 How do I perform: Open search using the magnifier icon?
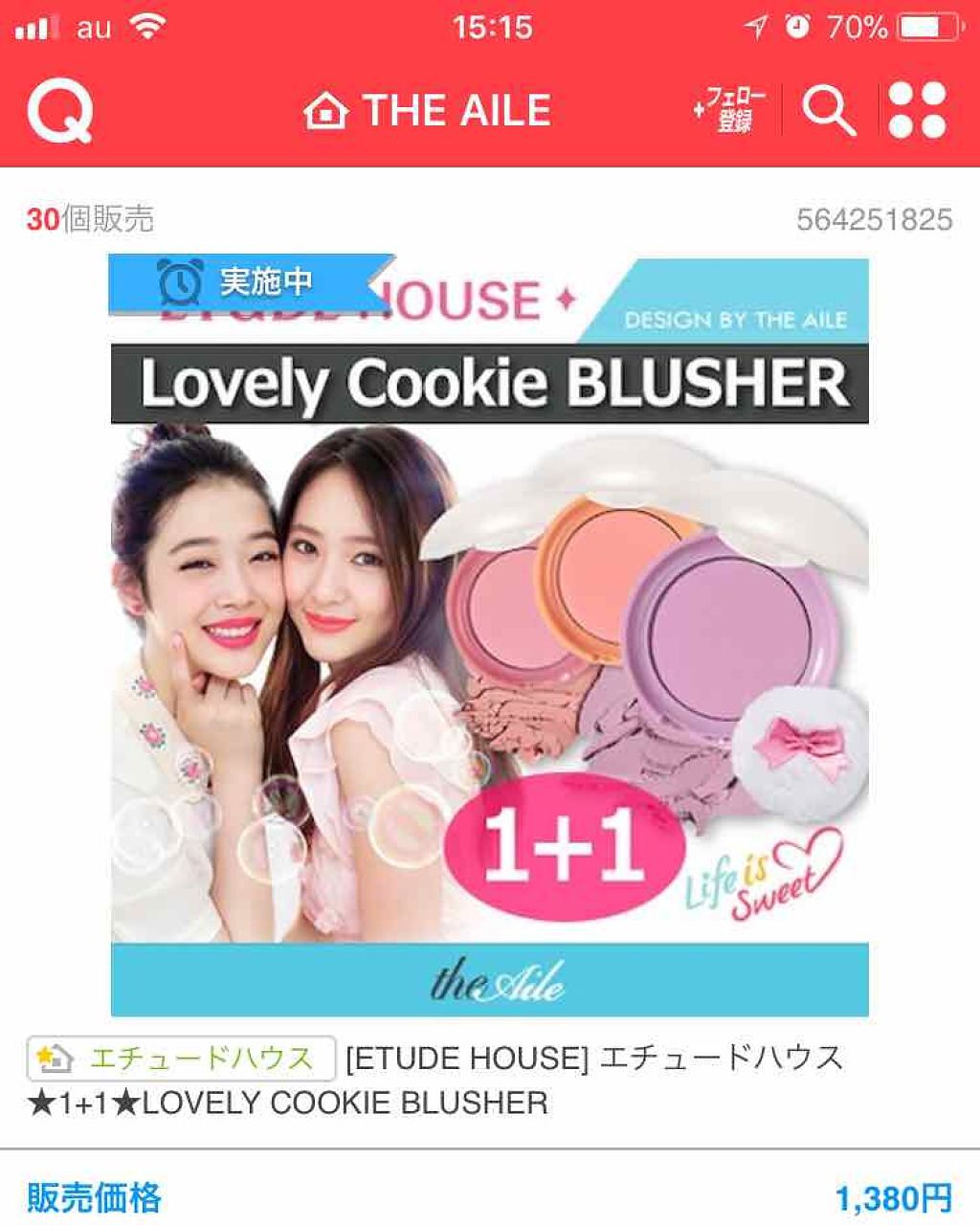(x=830, y=110)
